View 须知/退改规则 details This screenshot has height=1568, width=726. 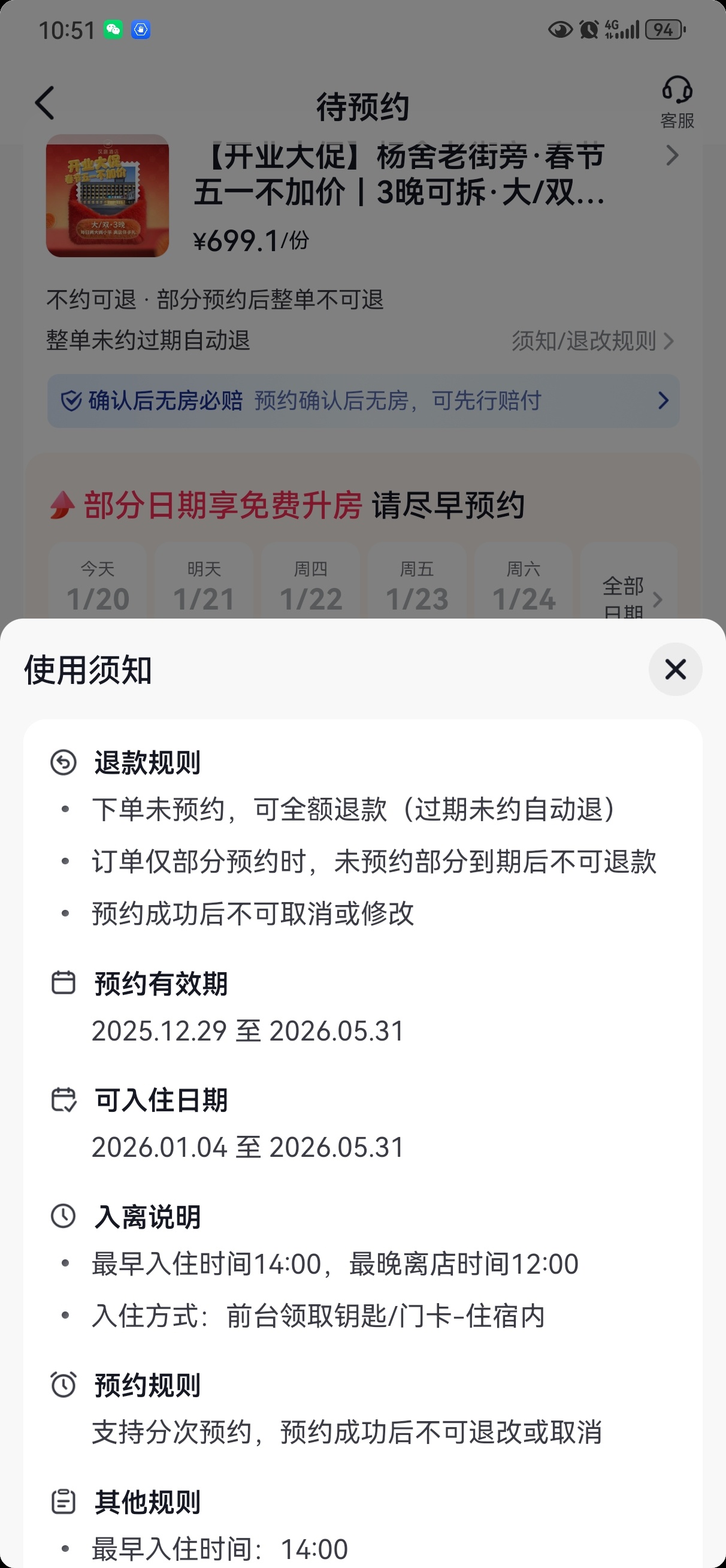pos(592,341)
